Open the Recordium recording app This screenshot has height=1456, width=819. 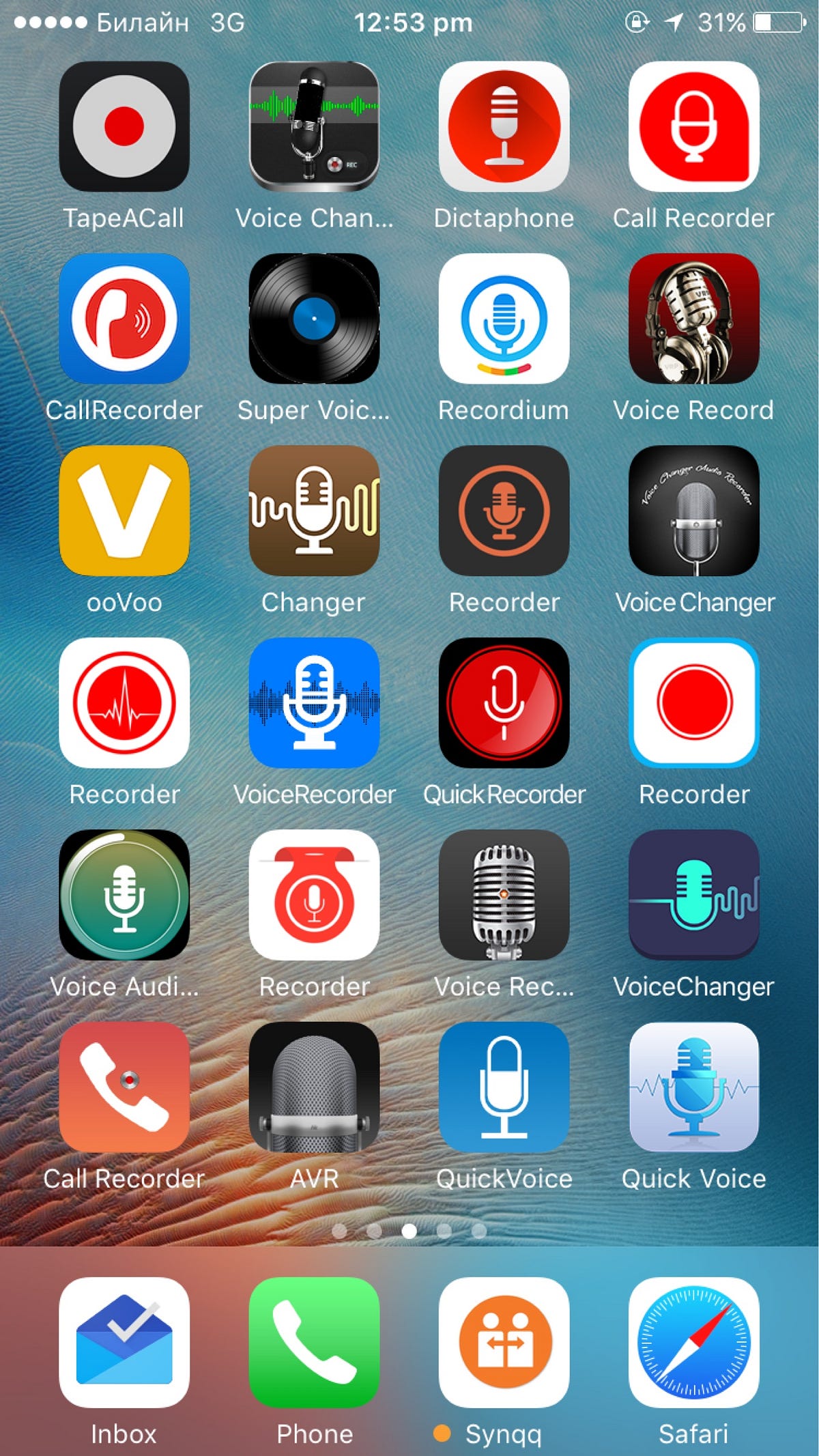[504, 322]
